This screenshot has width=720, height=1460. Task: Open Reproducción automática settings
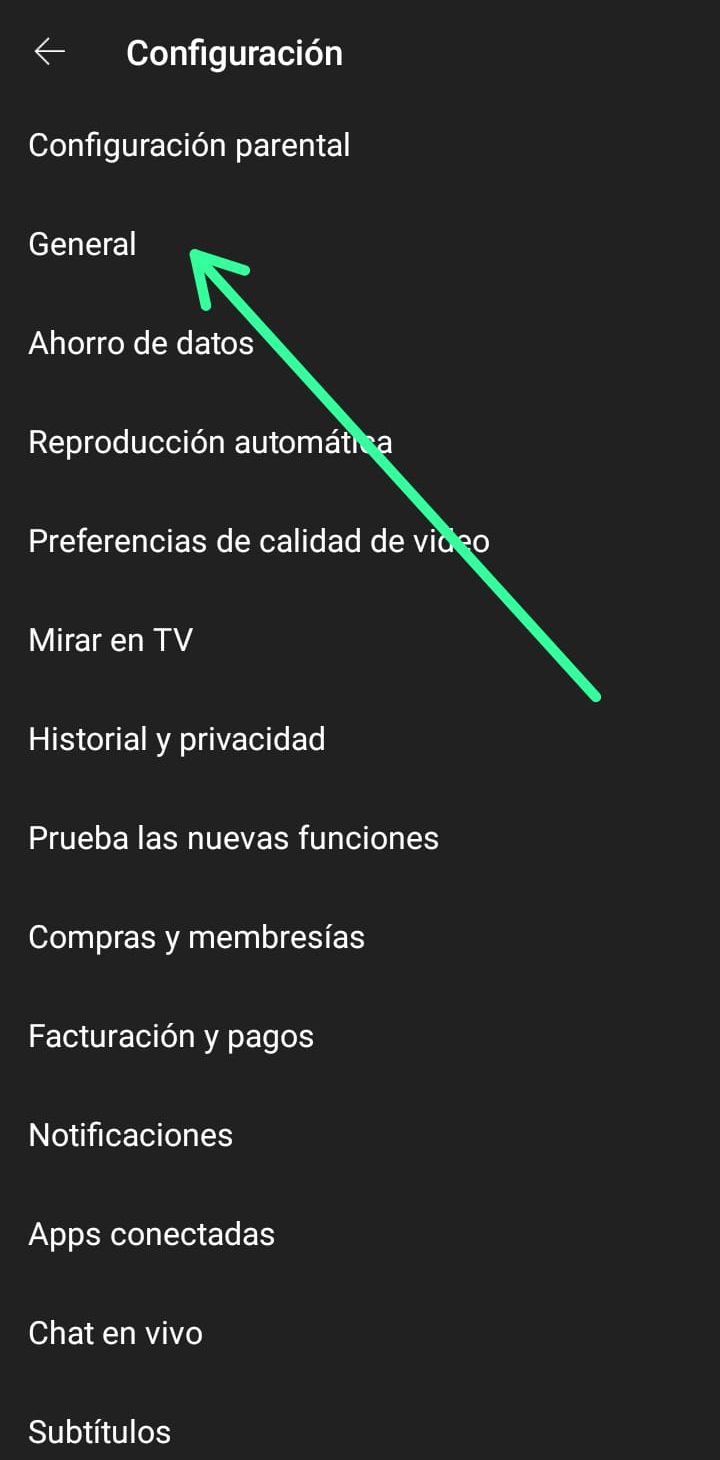pyautogui.click(x=210, y=442)
